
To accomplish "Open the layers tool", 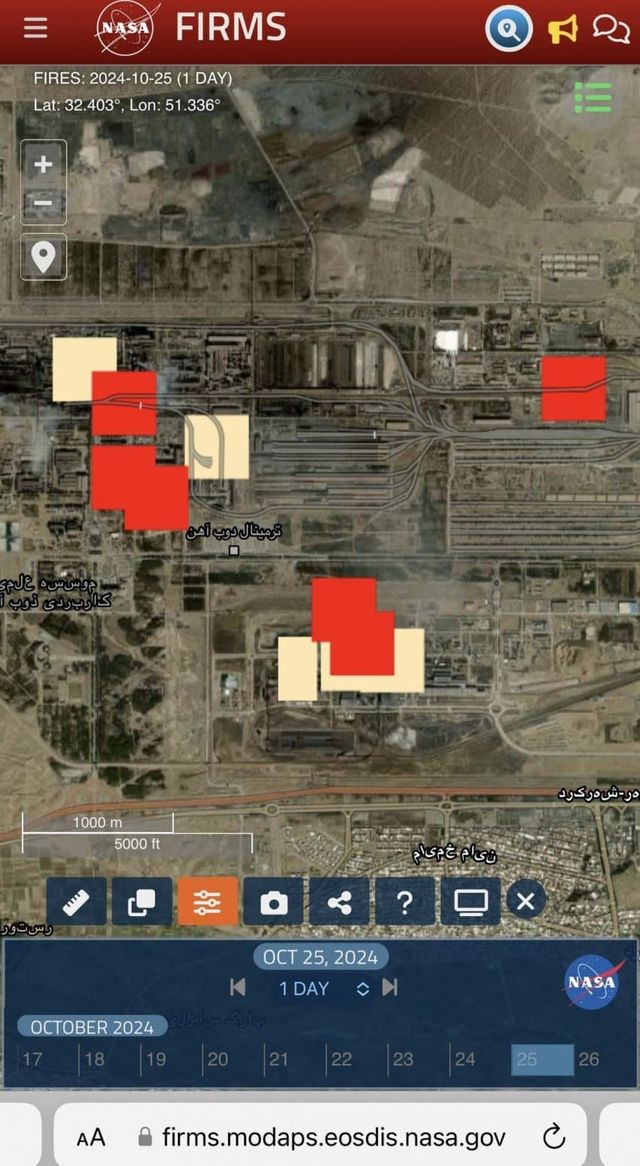I will (141, 902).
